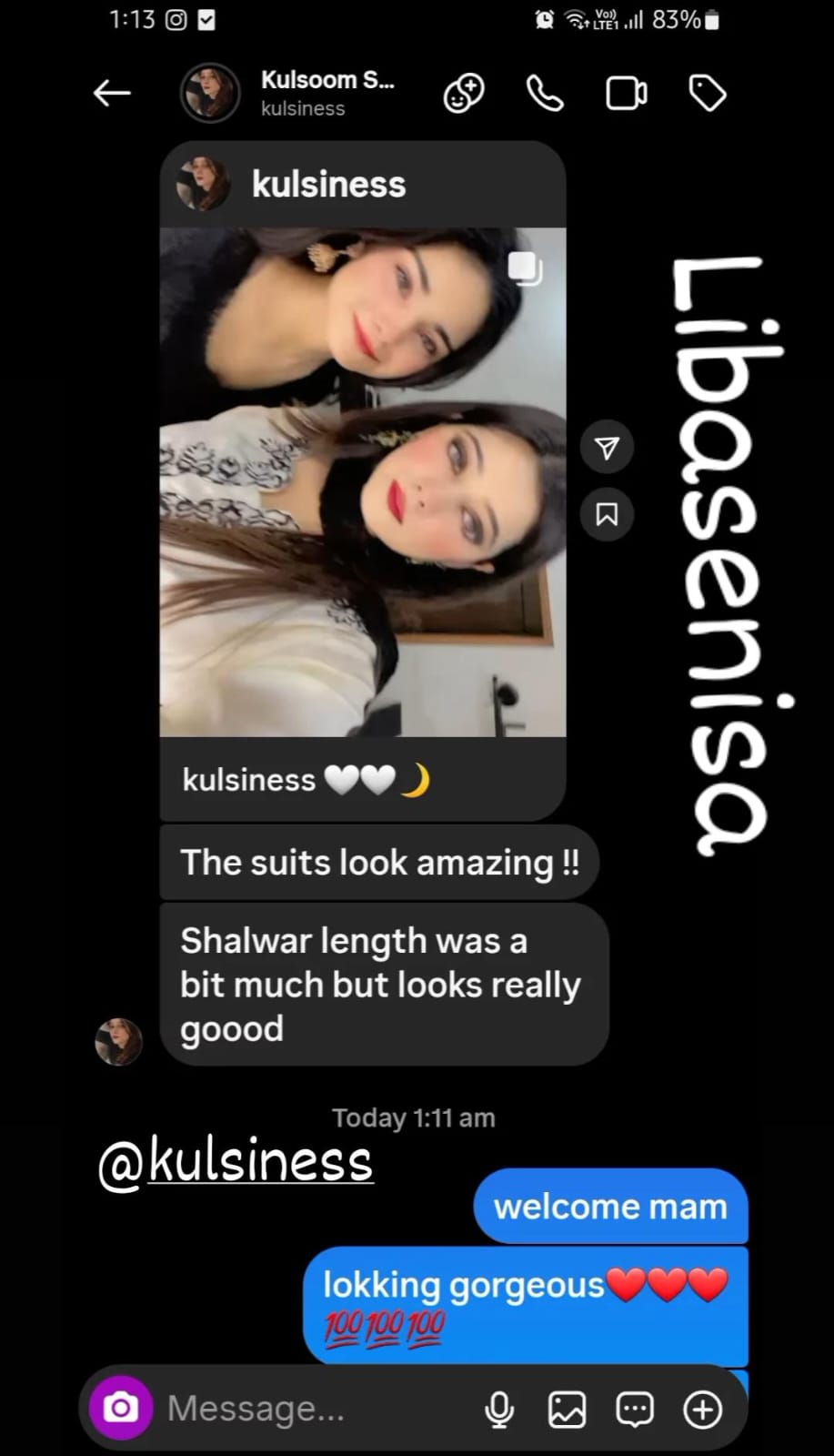The height and width of the screenshot is (1456, 834).
Task: Go back from the kulsiness chat
Action: [x=112, y=93]
